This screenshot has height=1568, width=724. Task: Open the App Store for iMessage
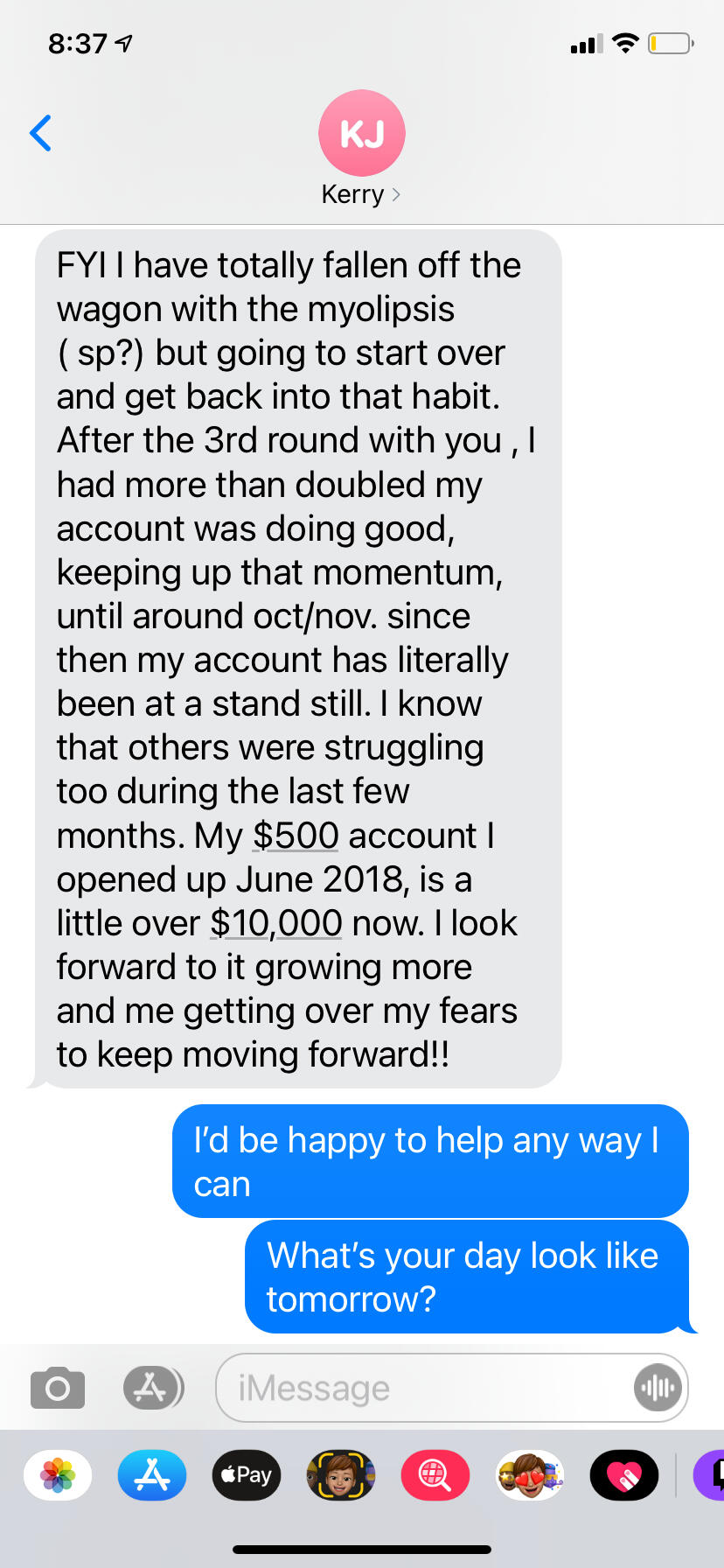pos(152,1475)
